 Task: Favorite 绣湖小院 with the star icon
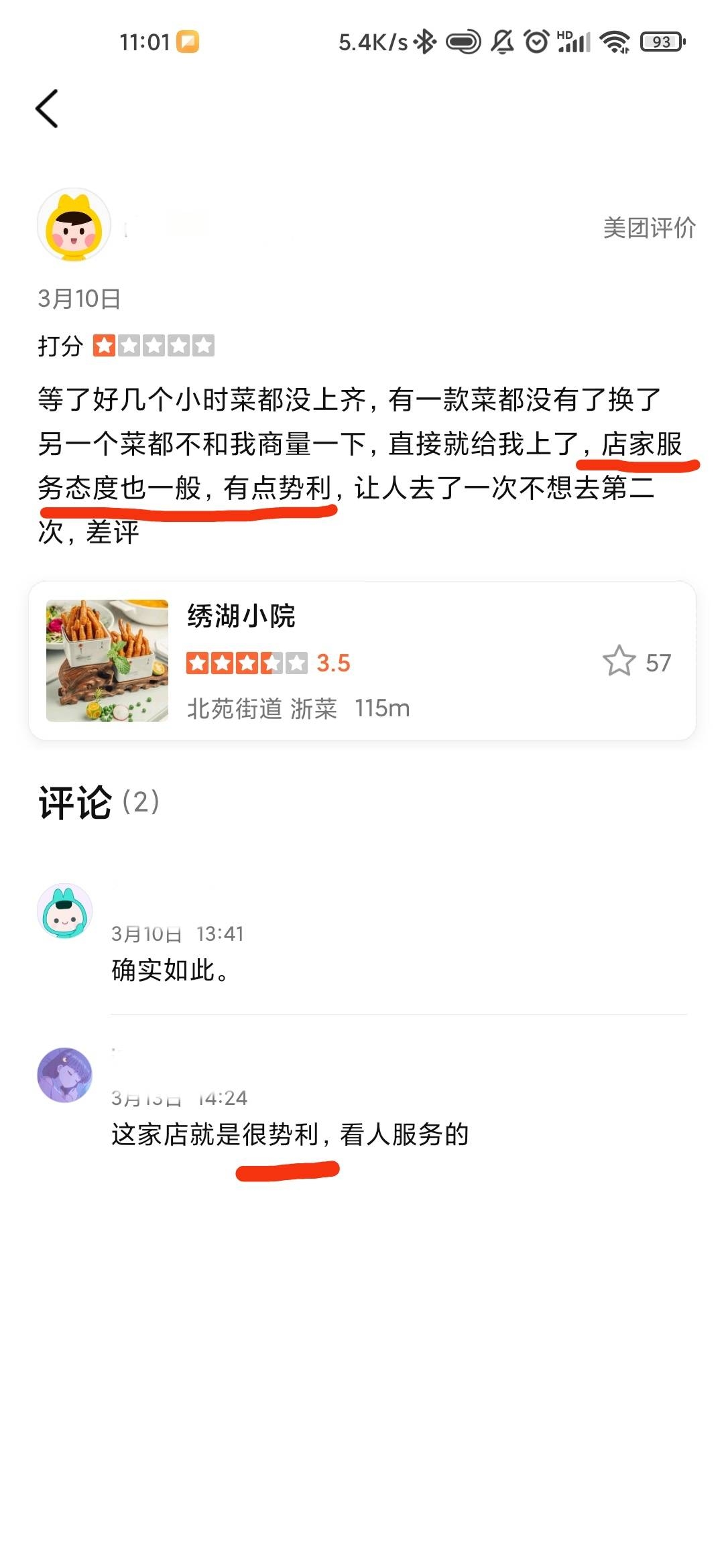619,661
